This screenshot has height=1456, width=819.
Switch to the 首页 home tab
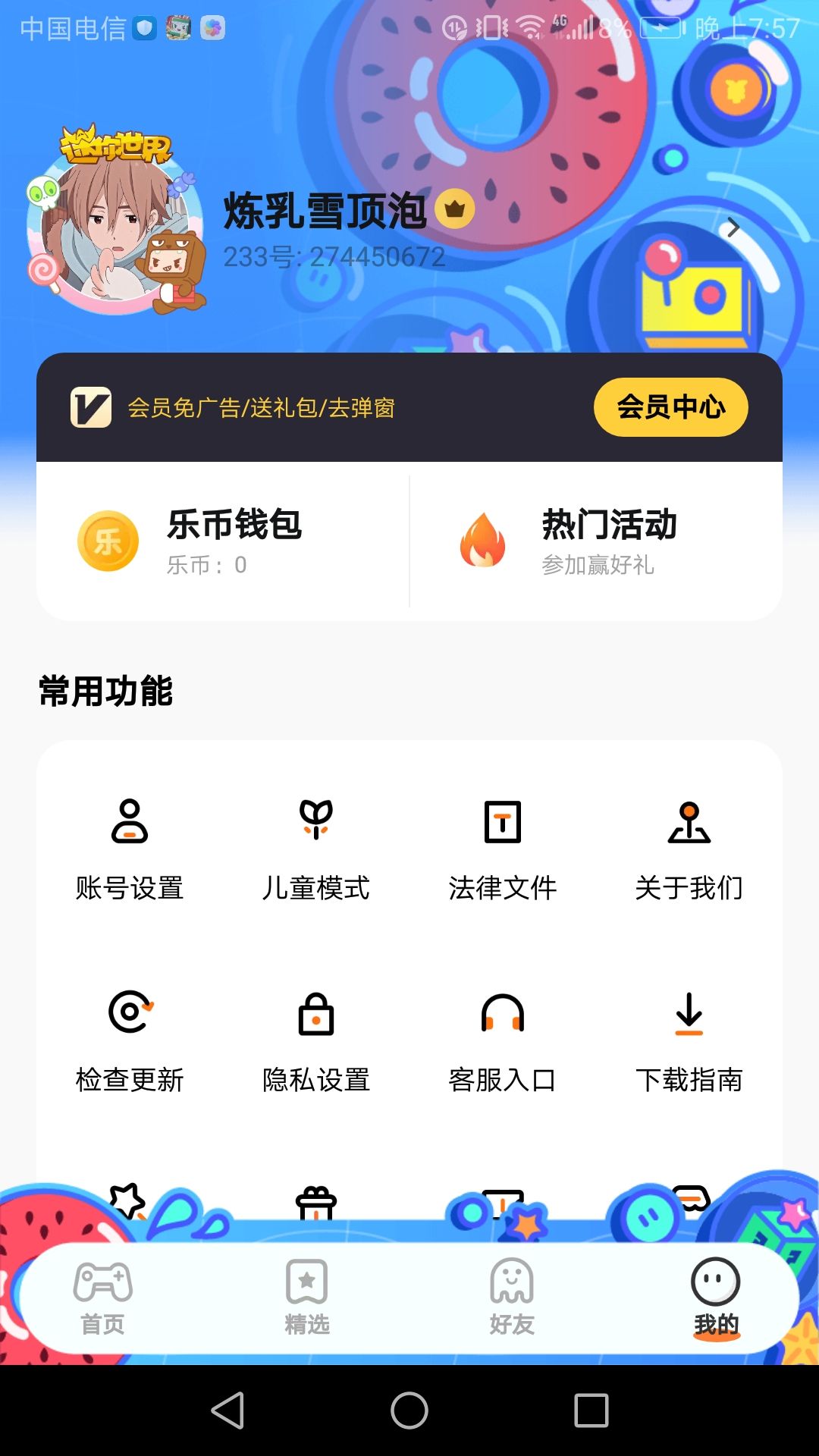pyautogui.click(x=103, y=1298)
